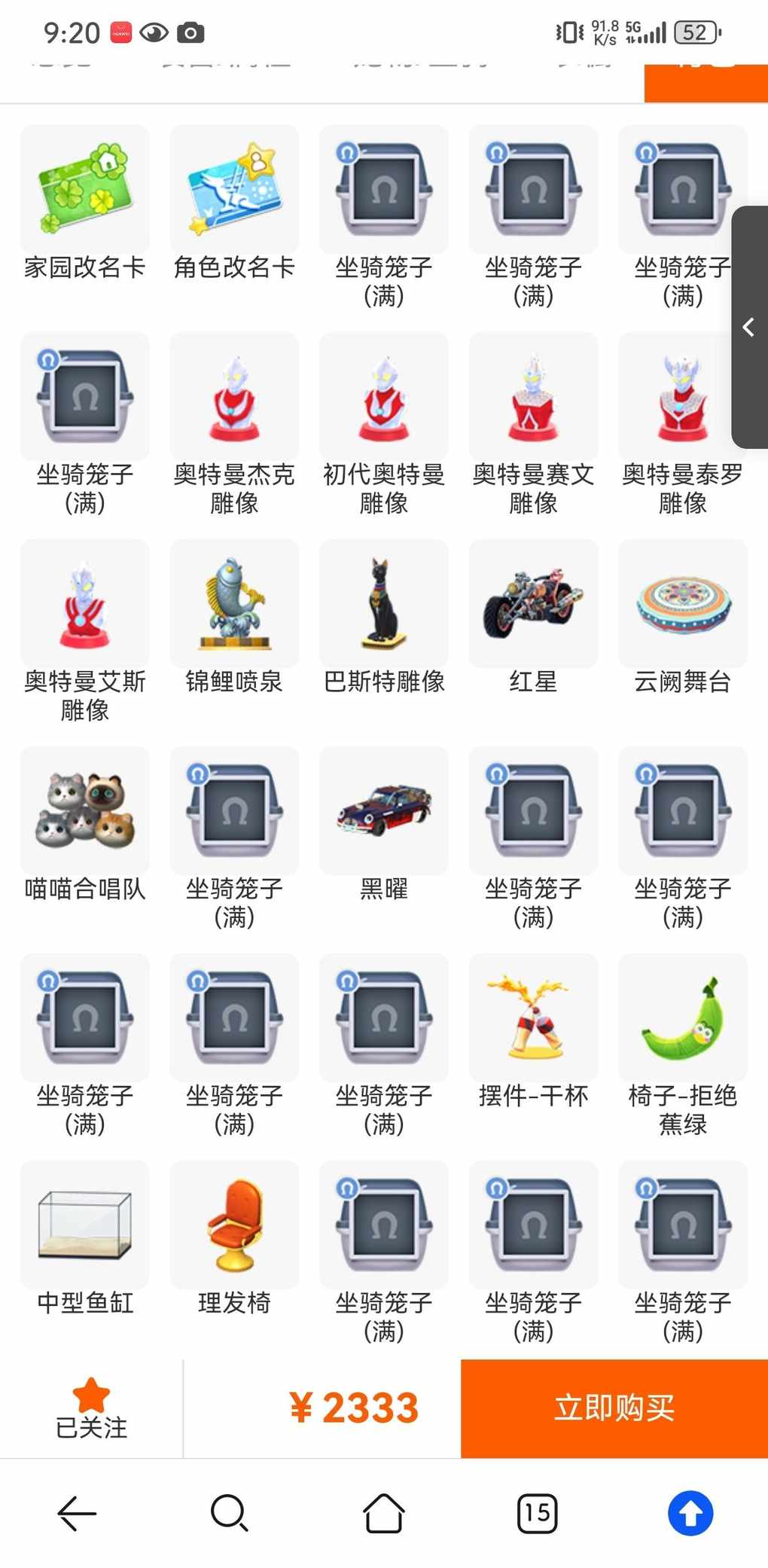View the 黑曜 car item
Viewport: 768px width, 1568px height.
[x=384, y=825]
